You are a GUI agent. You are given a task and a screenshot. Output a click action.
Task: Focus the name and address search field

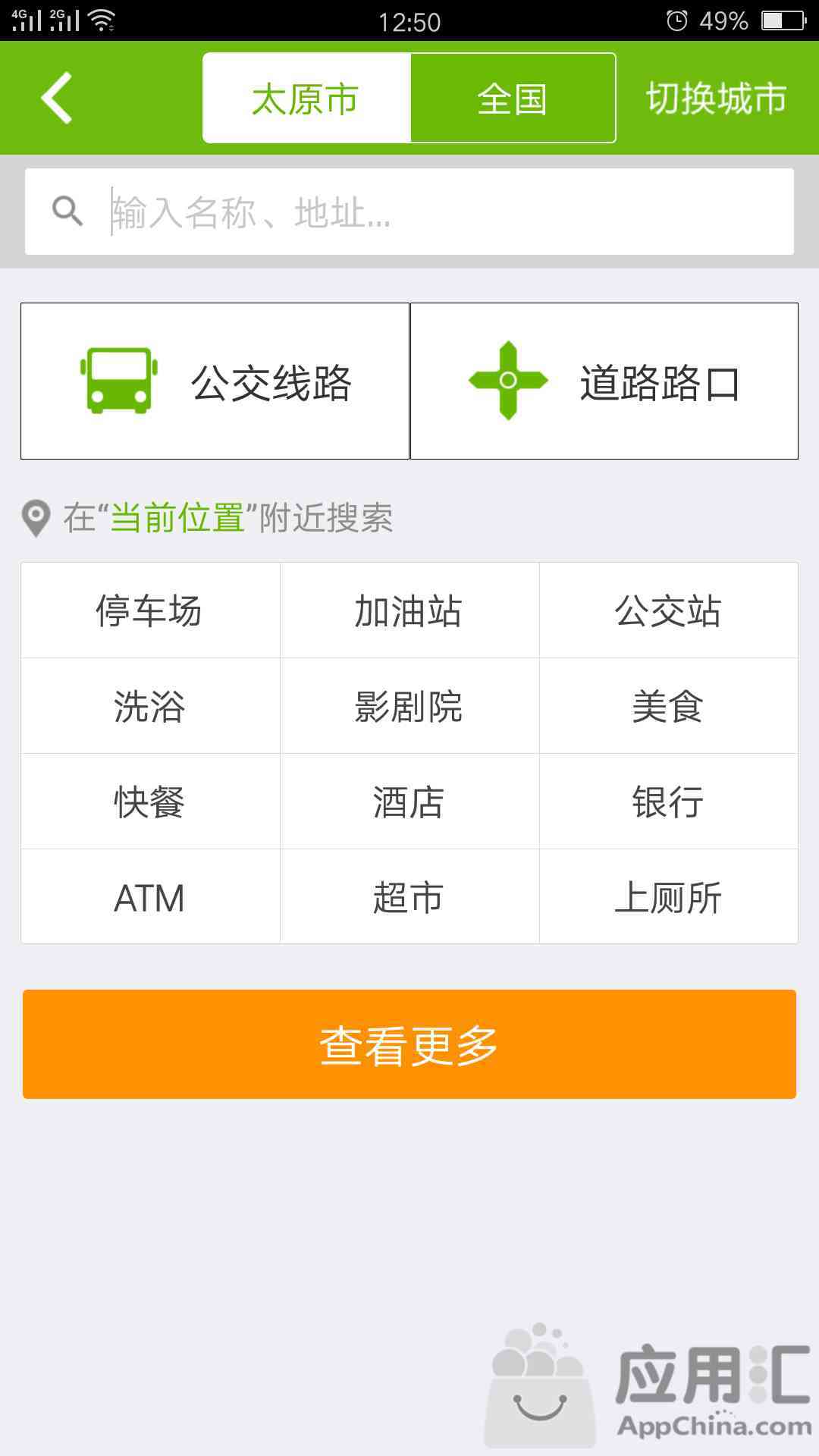[409, 212]
